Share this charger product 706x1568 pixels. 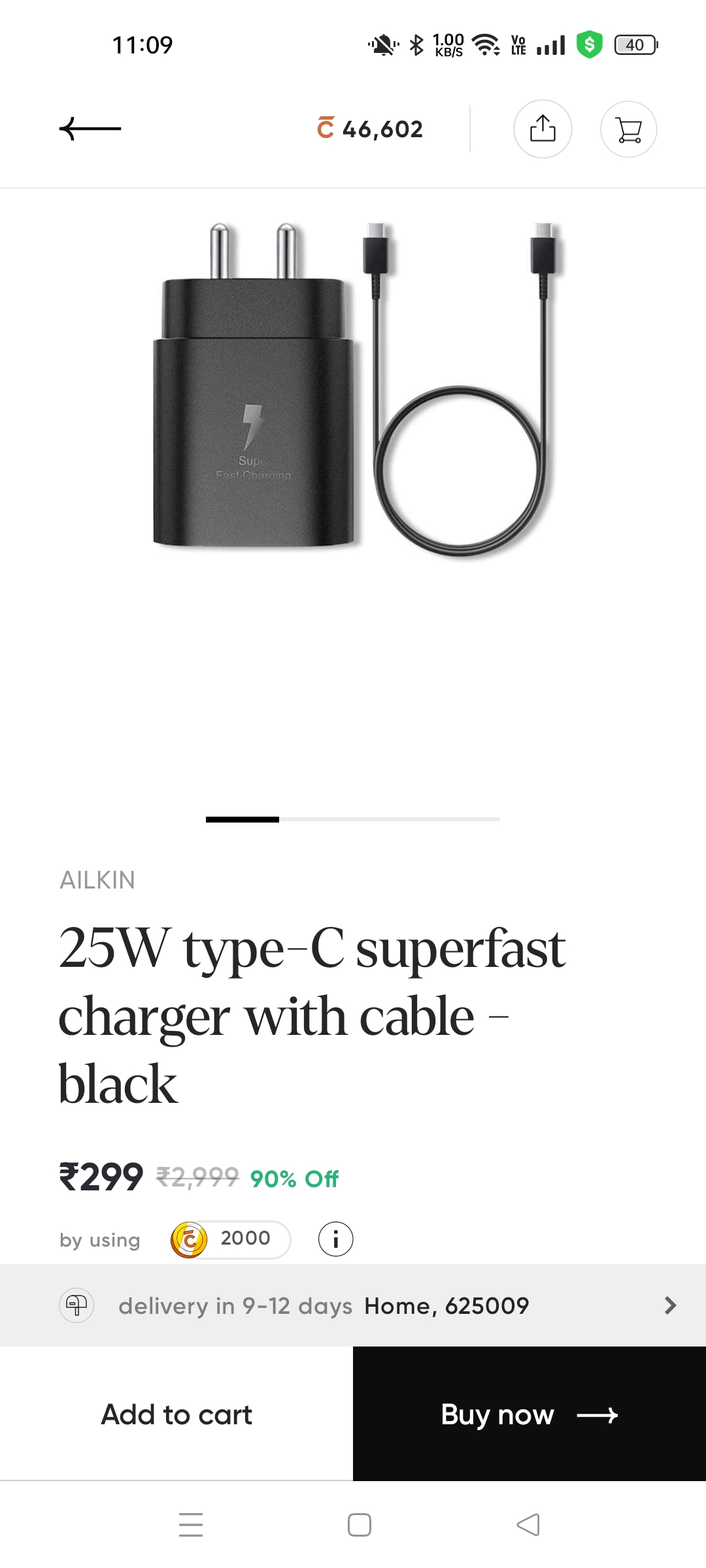(543, 129)
